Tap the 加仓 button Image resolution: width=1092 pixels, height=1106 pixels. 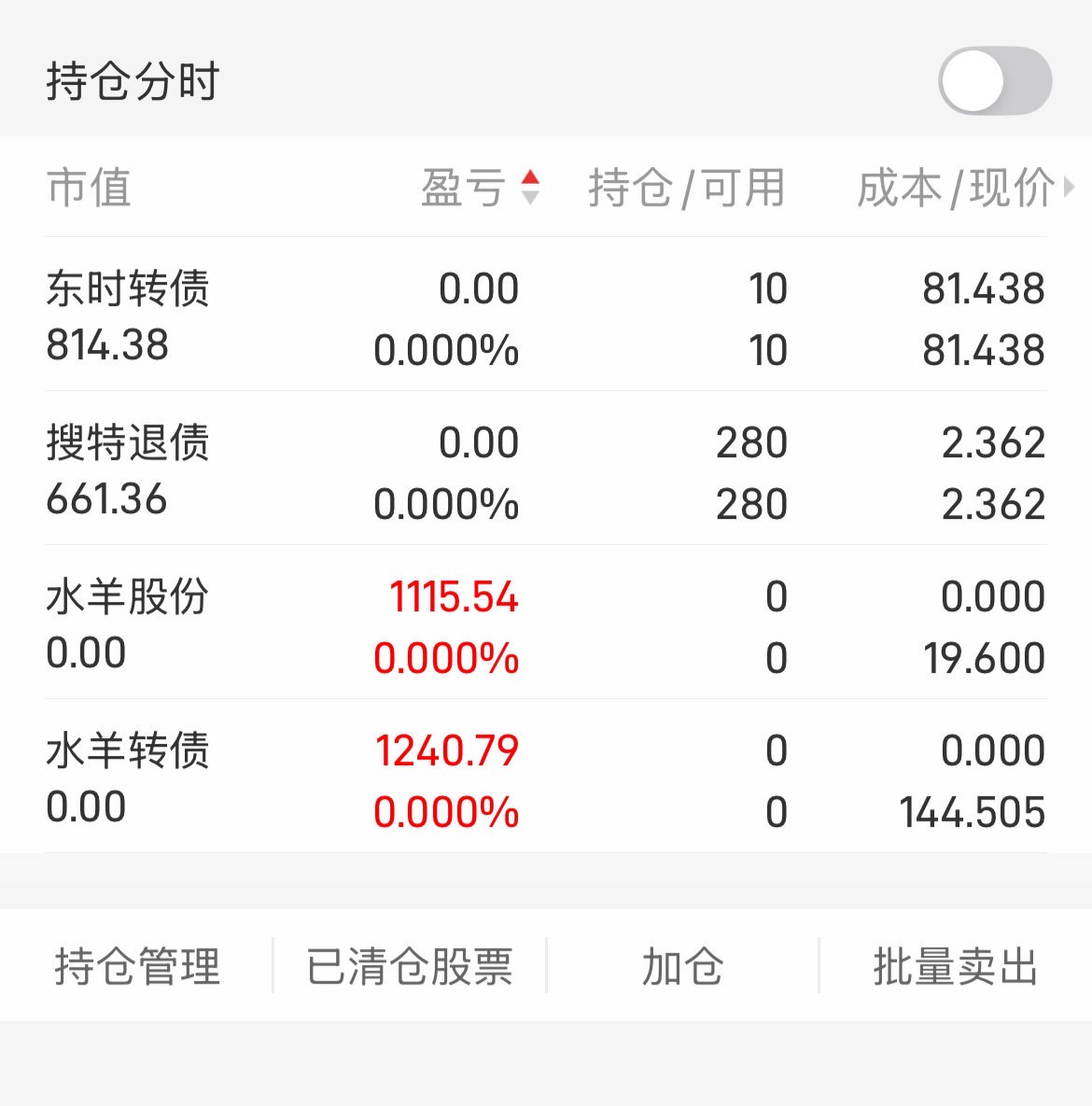coord(682,965)
